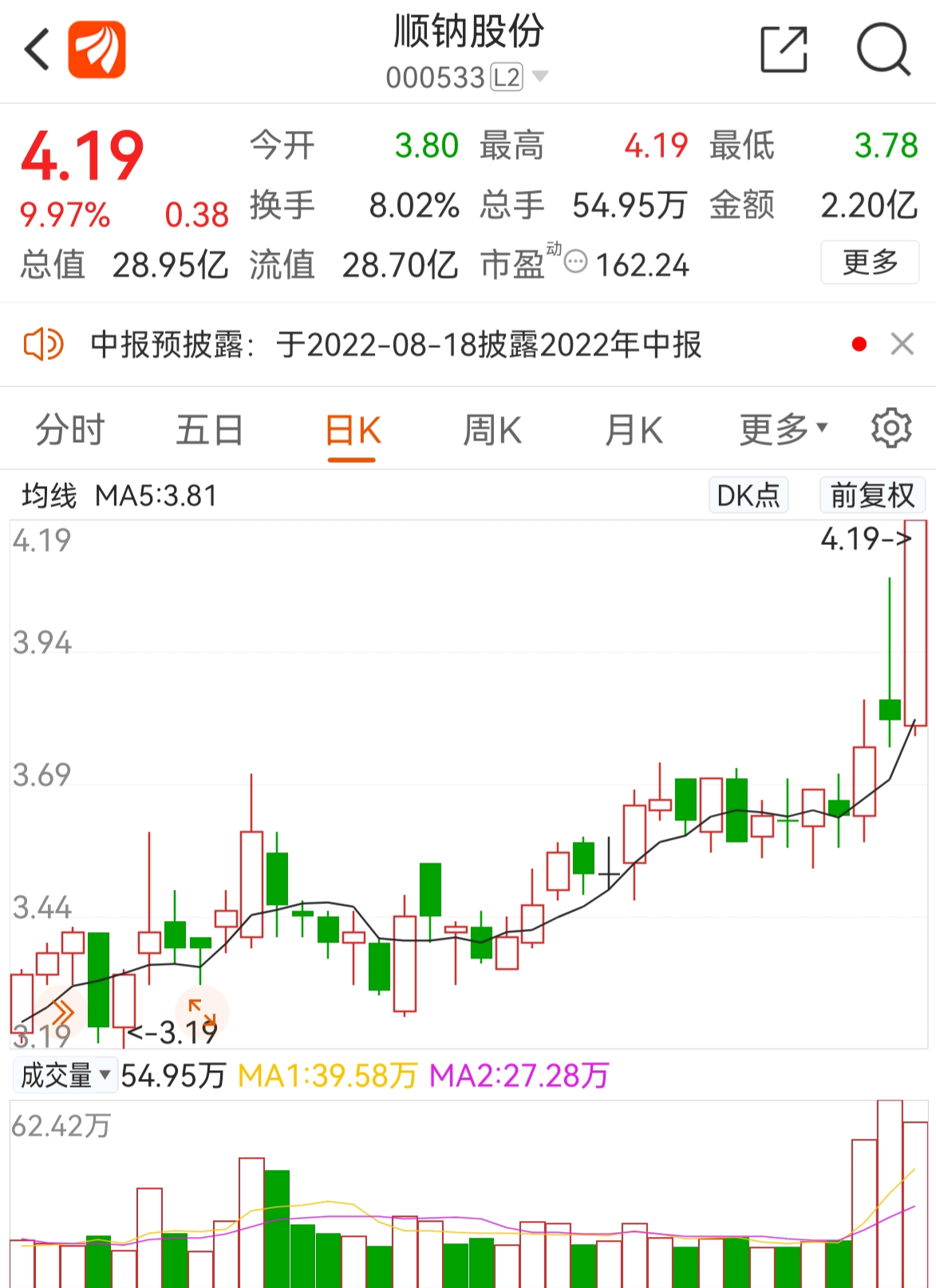Tap the expand-chart arrows icon near 3.19
The width and height of the screenshot is (936, 1288).
[x=201, y=1010]
